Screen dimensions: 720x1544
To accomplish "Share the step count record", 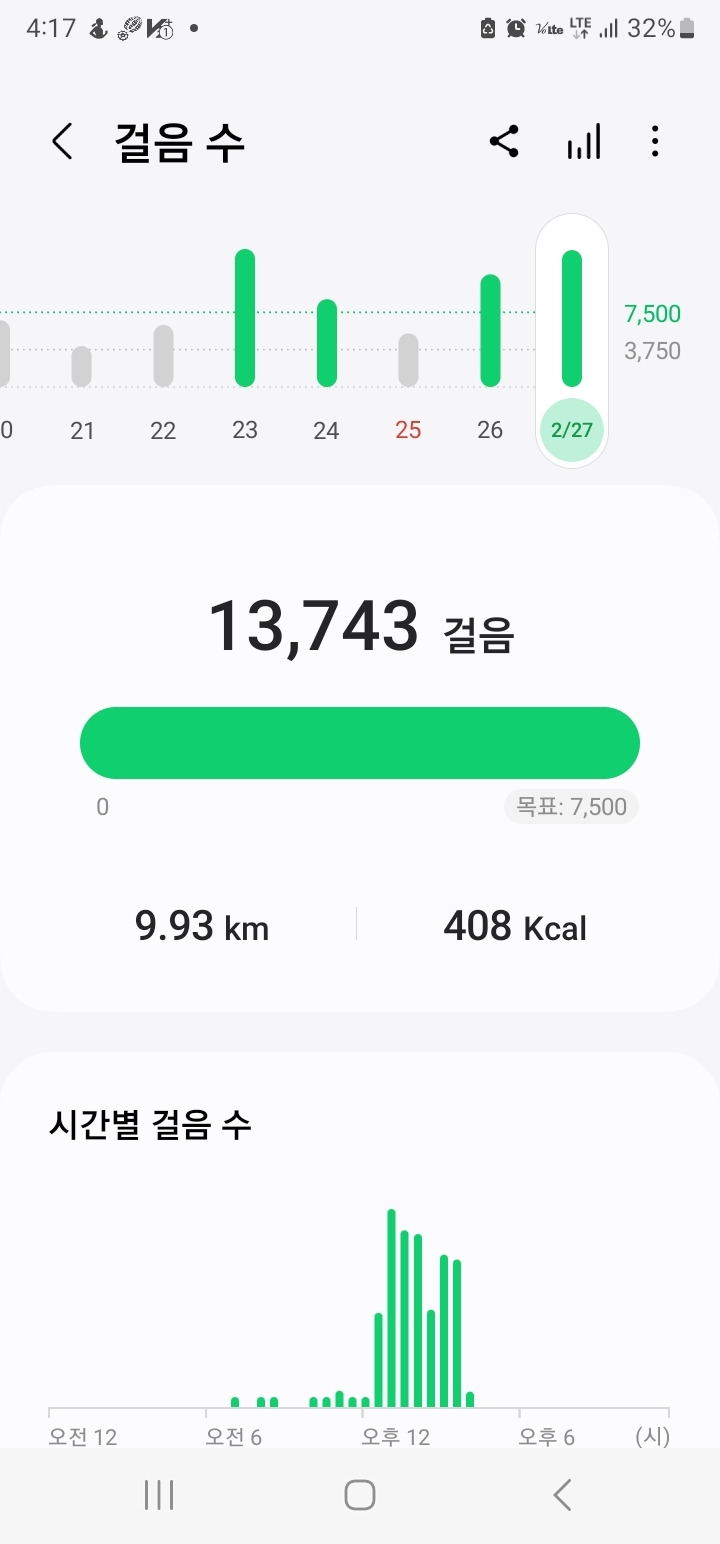I will pyautogui.click(x=504, y=142).
